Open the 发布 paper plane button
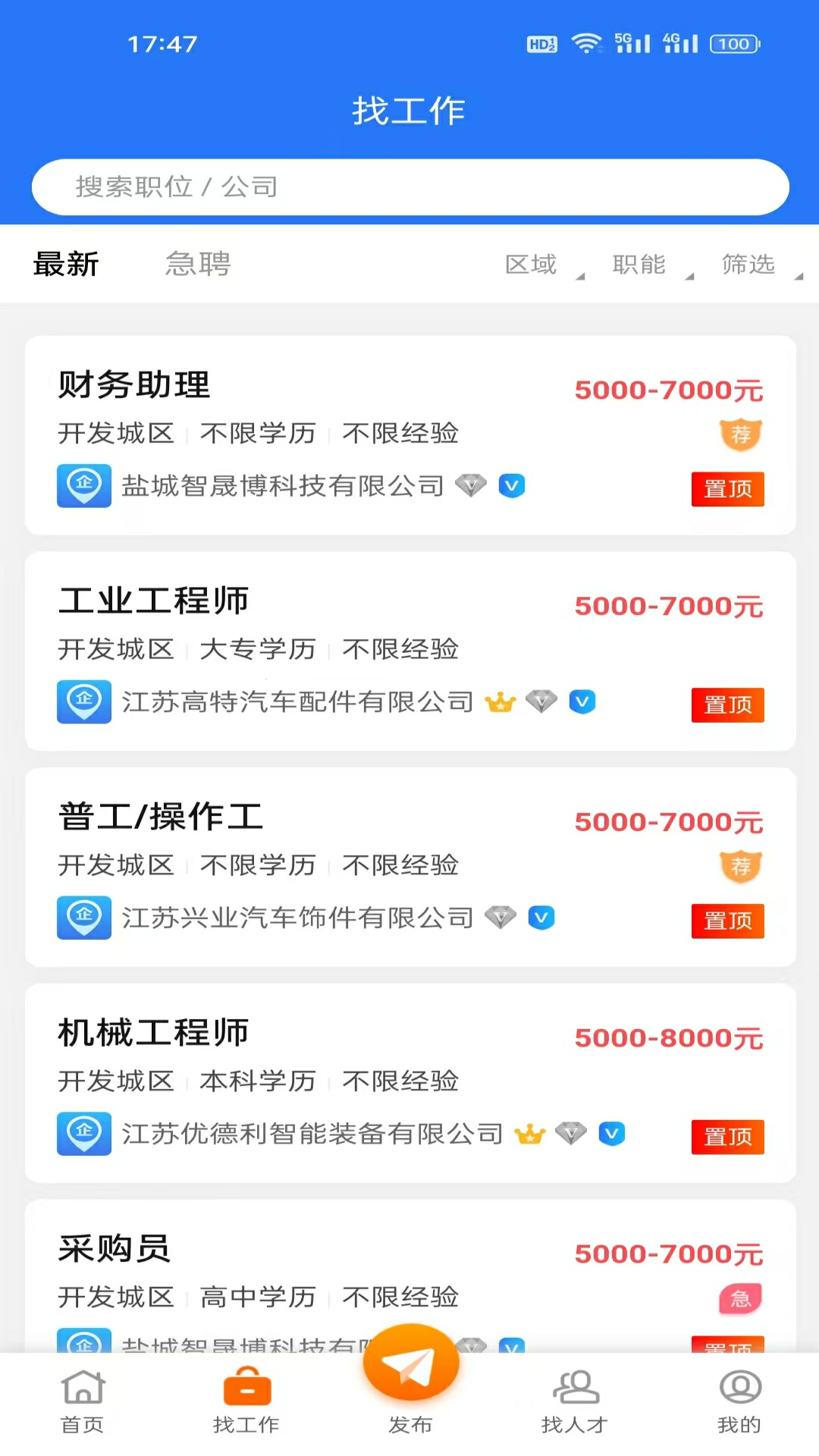This screenshot has width=819, height=1456. click(x=409, y=1361)
